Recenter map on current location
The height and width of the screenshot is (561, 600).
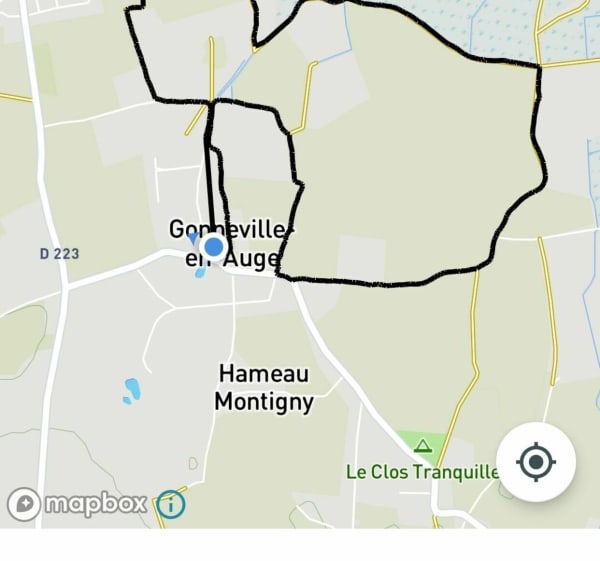[x=536, y=462]
